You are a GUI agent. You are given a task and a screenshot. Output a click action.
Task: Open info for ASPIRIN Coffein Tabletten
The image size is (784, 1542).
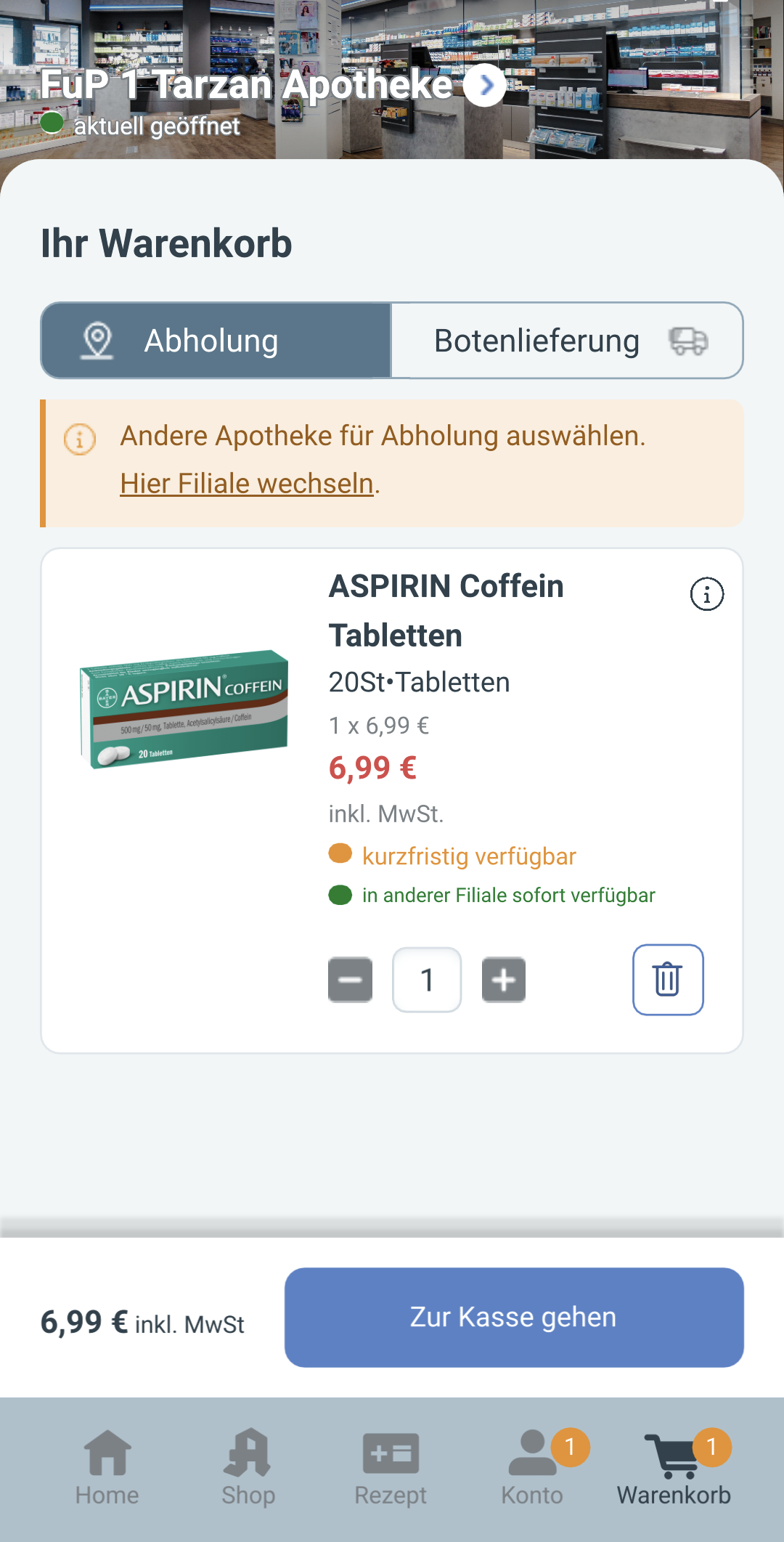pos(706,594)
